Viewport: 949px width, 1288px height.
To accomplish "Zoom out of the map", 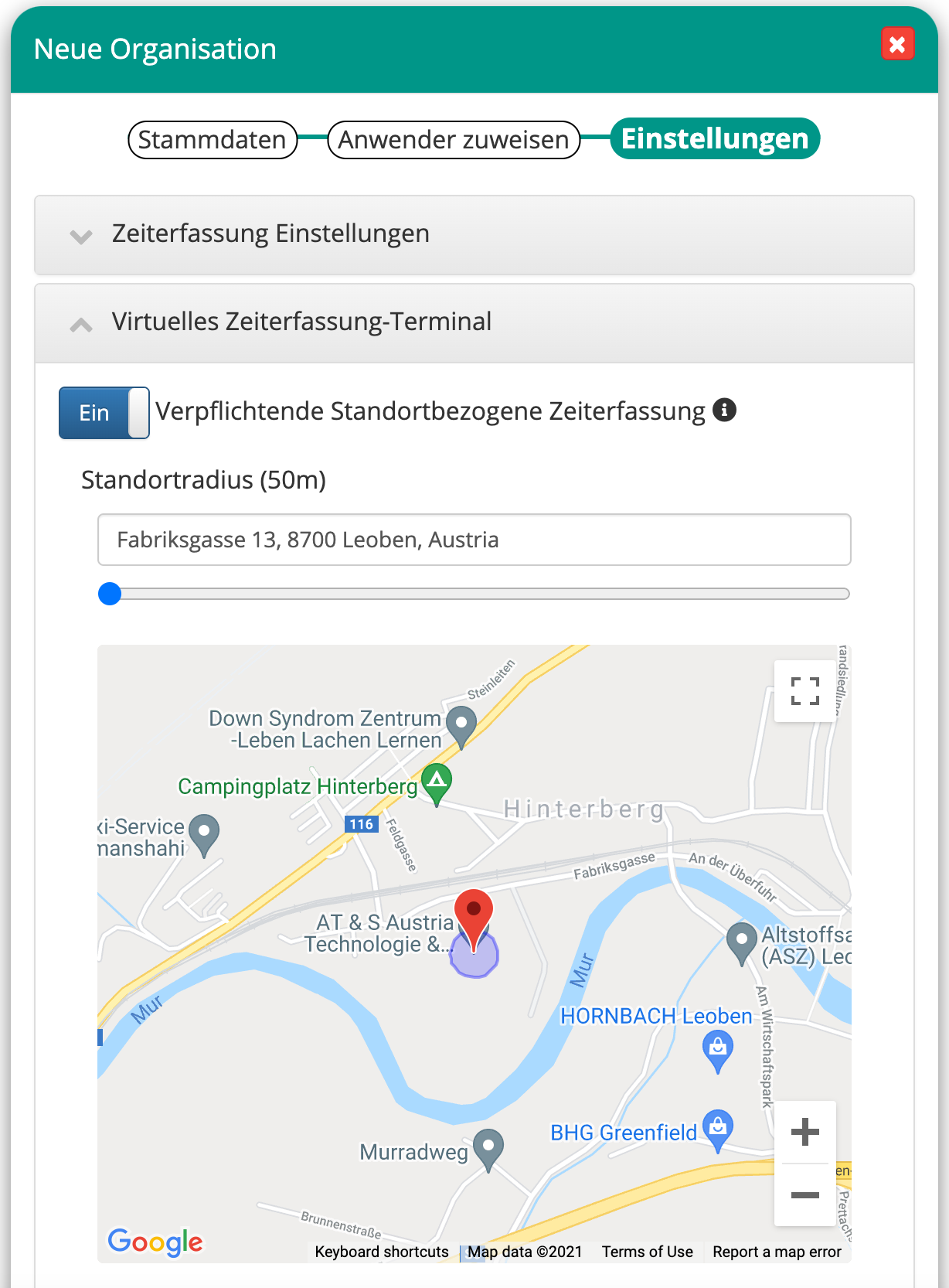I will click(804, 1195).
